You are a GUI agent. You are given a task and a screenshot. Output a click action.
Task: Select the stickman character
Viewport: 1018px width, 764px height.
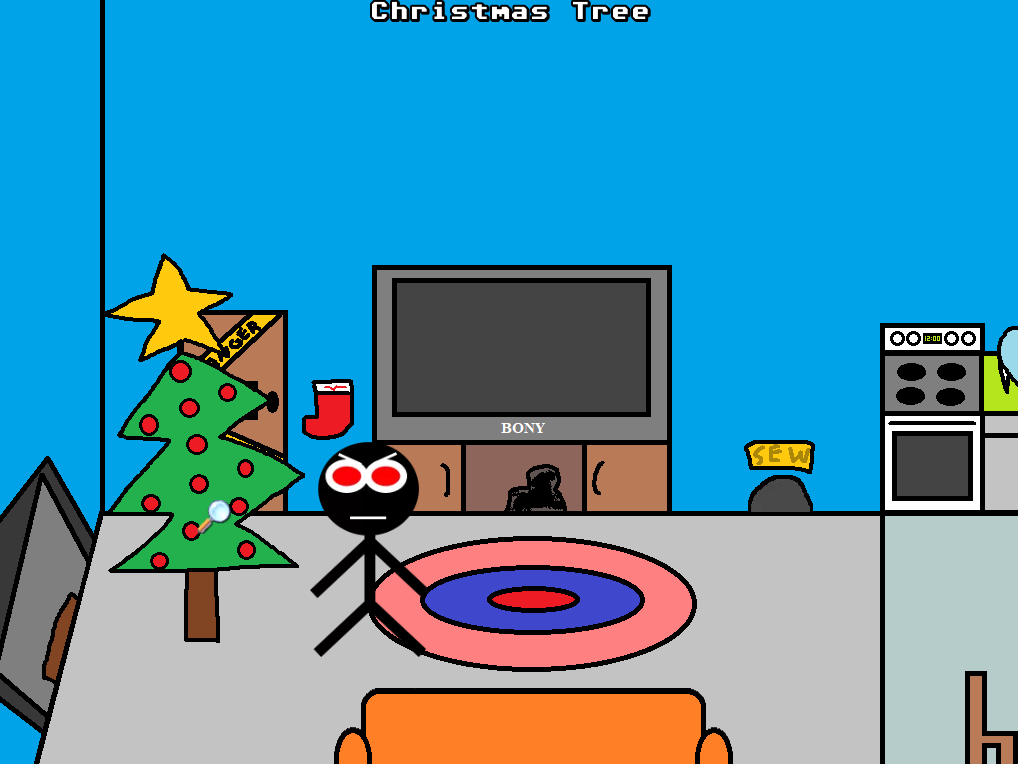click(x=368, y=500)
